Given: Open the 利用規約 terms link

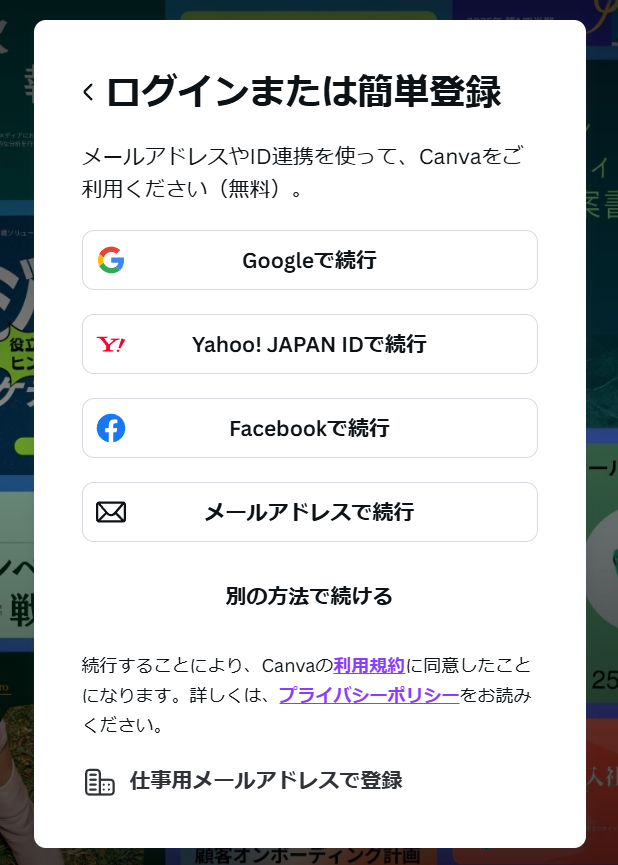Looking at the screenshot, I should pos(369,665).
